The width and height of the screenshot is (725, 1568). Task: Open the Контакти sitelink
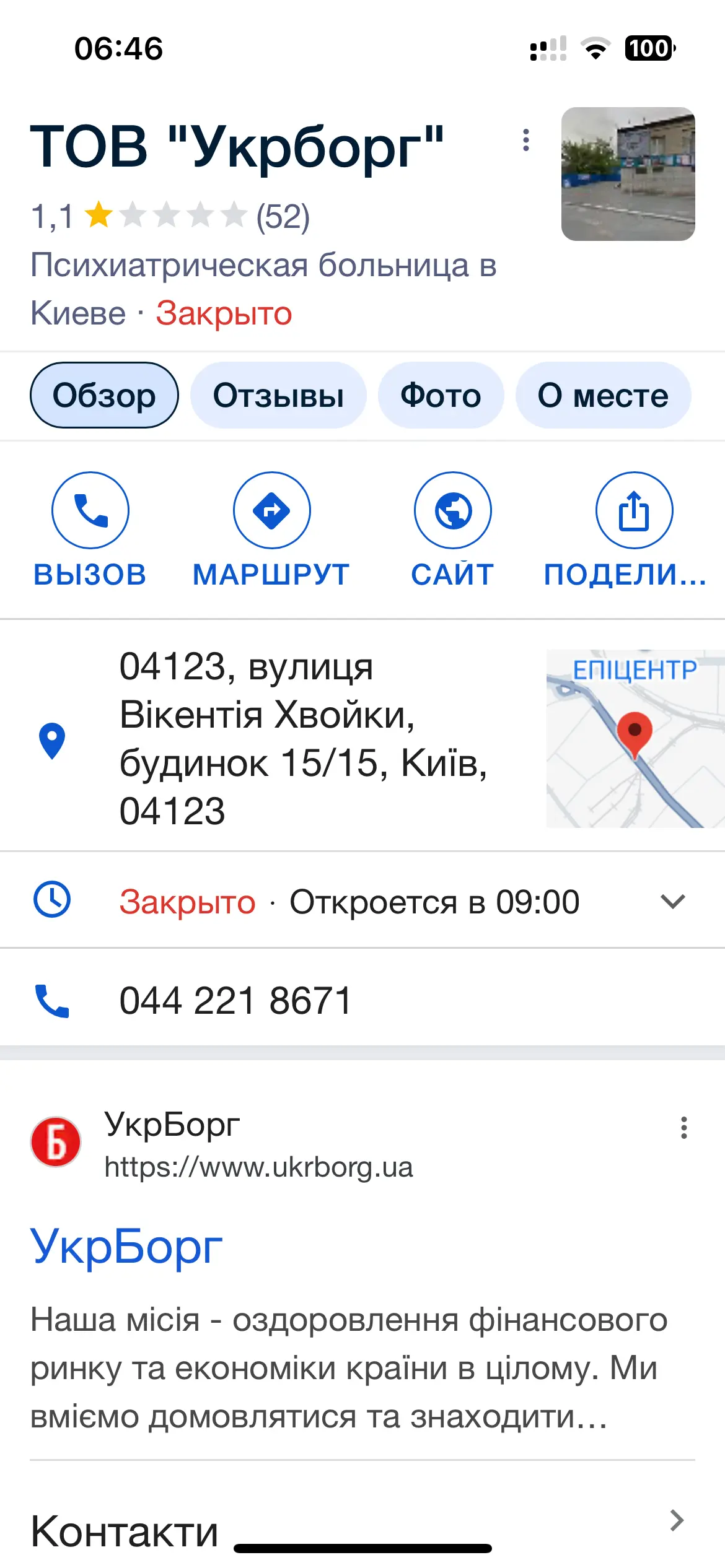coord(124,1530)
